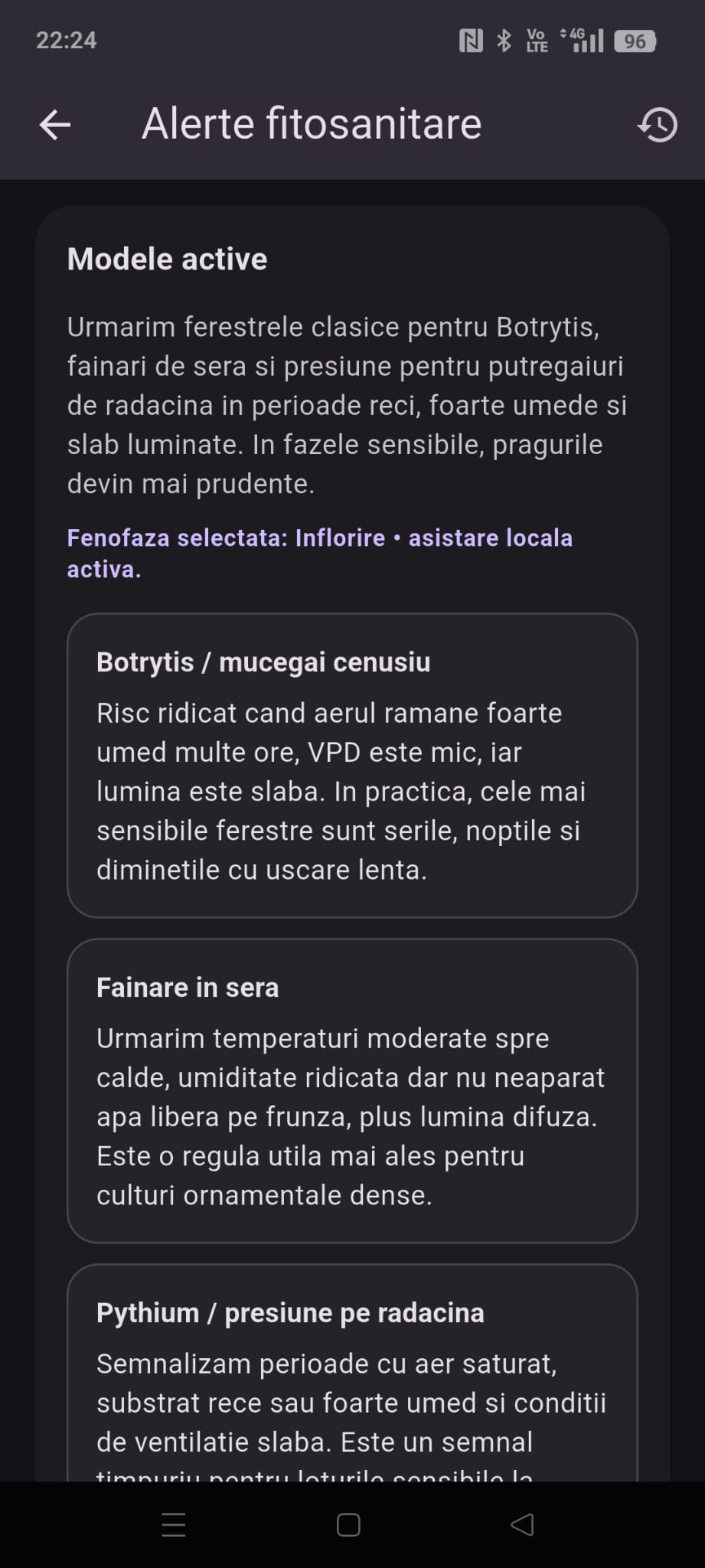Tap the clock showing 22:24
This screenshot has height=1568, width=705.
[67, 40]
